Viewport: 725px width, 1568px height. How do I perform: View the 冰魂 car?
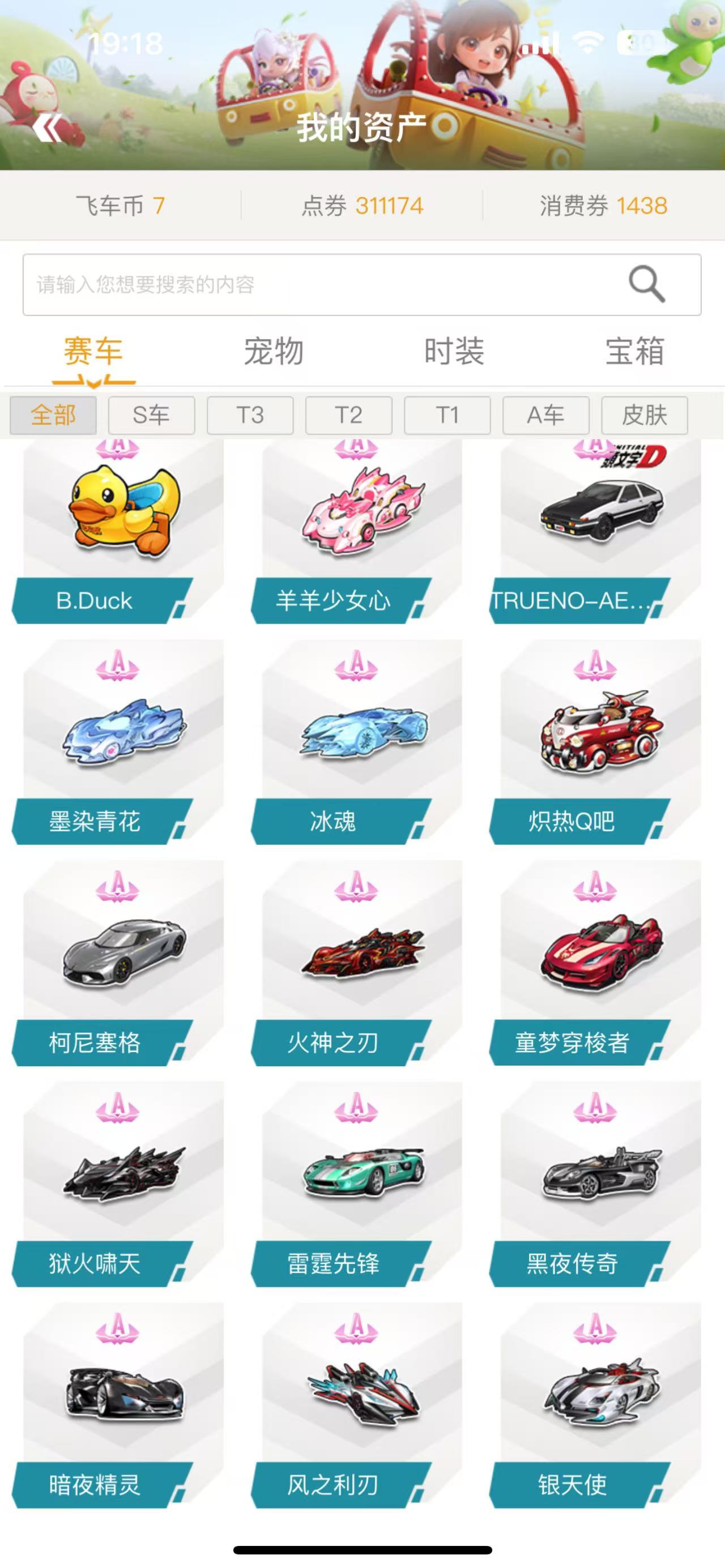[x=357, y=741]
